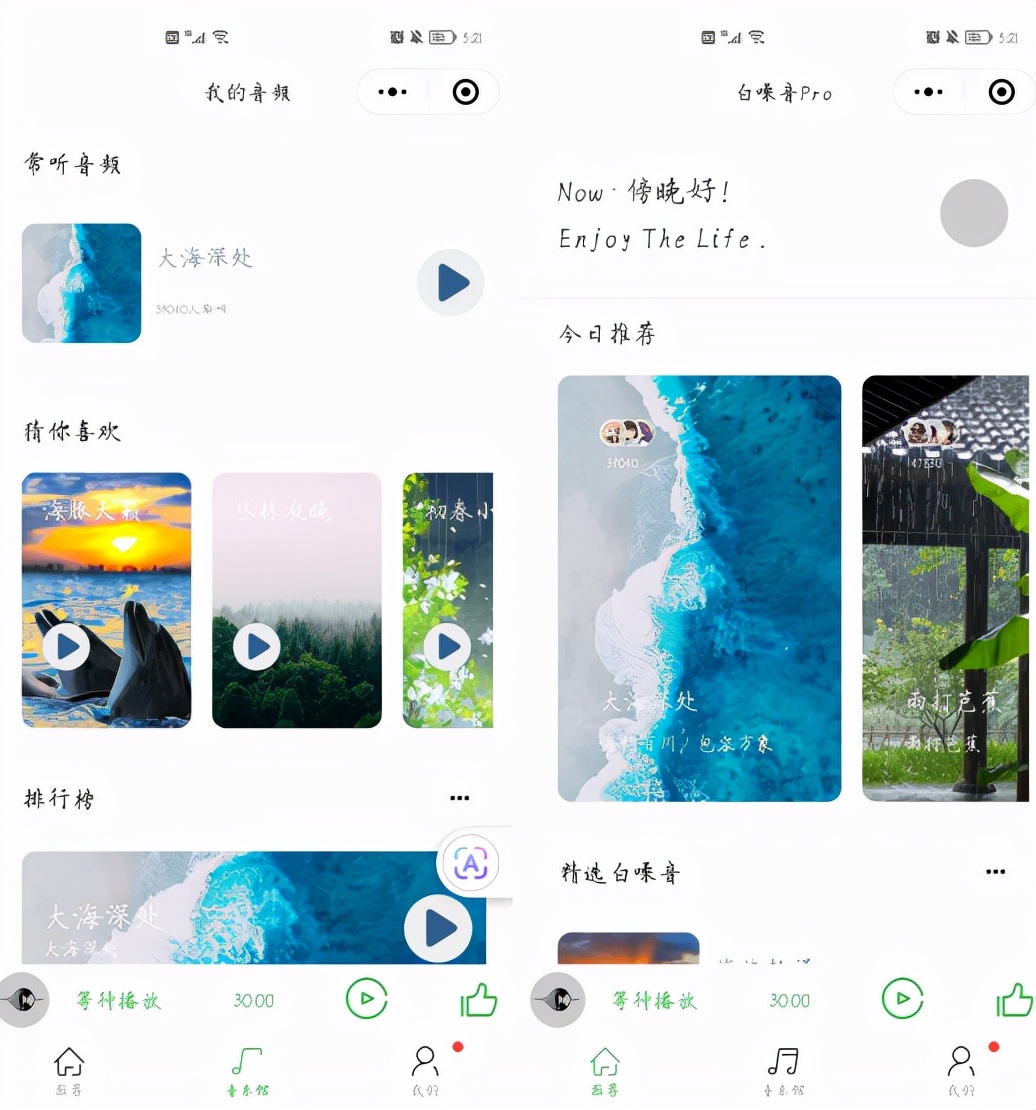The width and height of the screenshot is (1036, 1110).
Task: Close the 我的音频 mini program
Action: point(465,92)
